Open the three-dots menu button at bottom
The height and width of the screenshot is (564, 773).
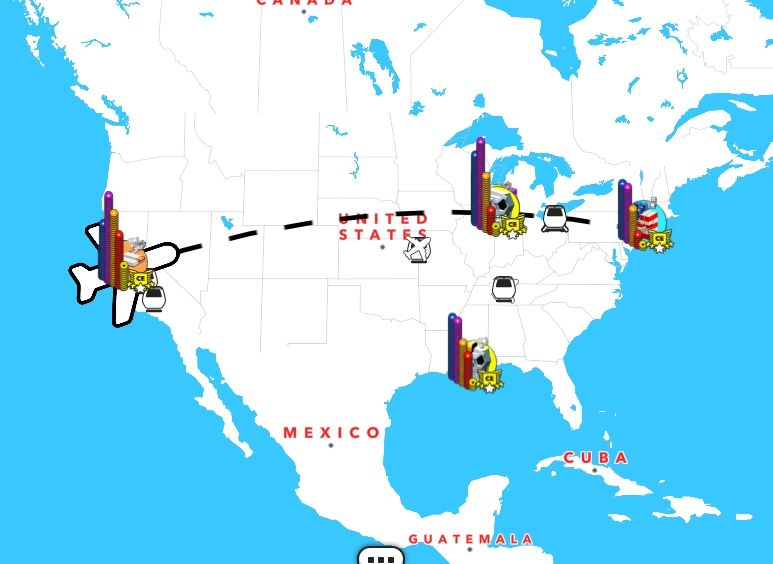(x=381, y=557)
